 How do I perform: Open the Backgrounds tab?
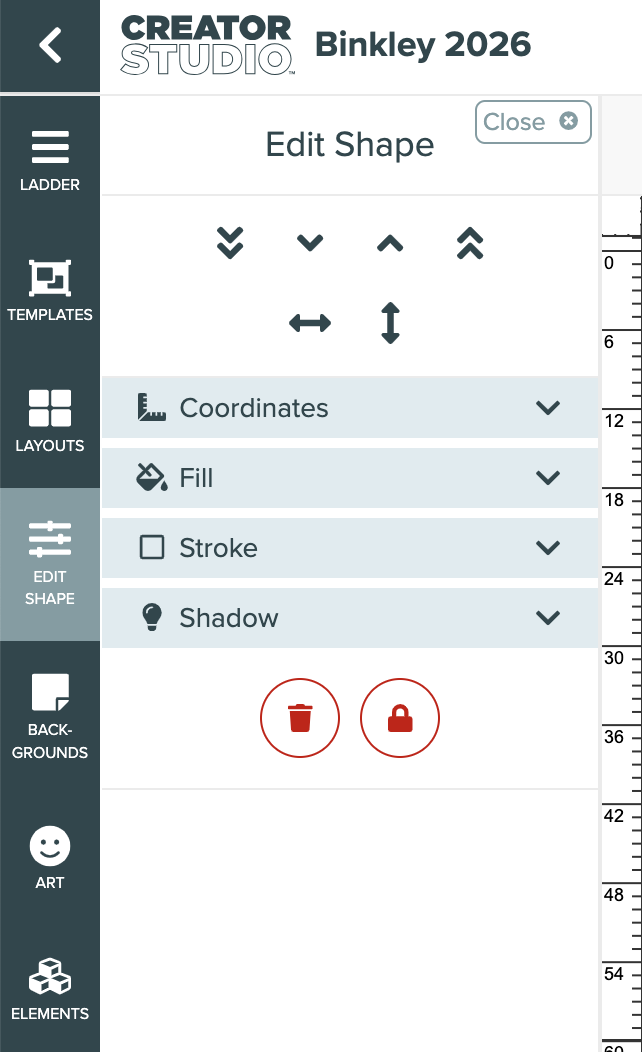(50, 717)
